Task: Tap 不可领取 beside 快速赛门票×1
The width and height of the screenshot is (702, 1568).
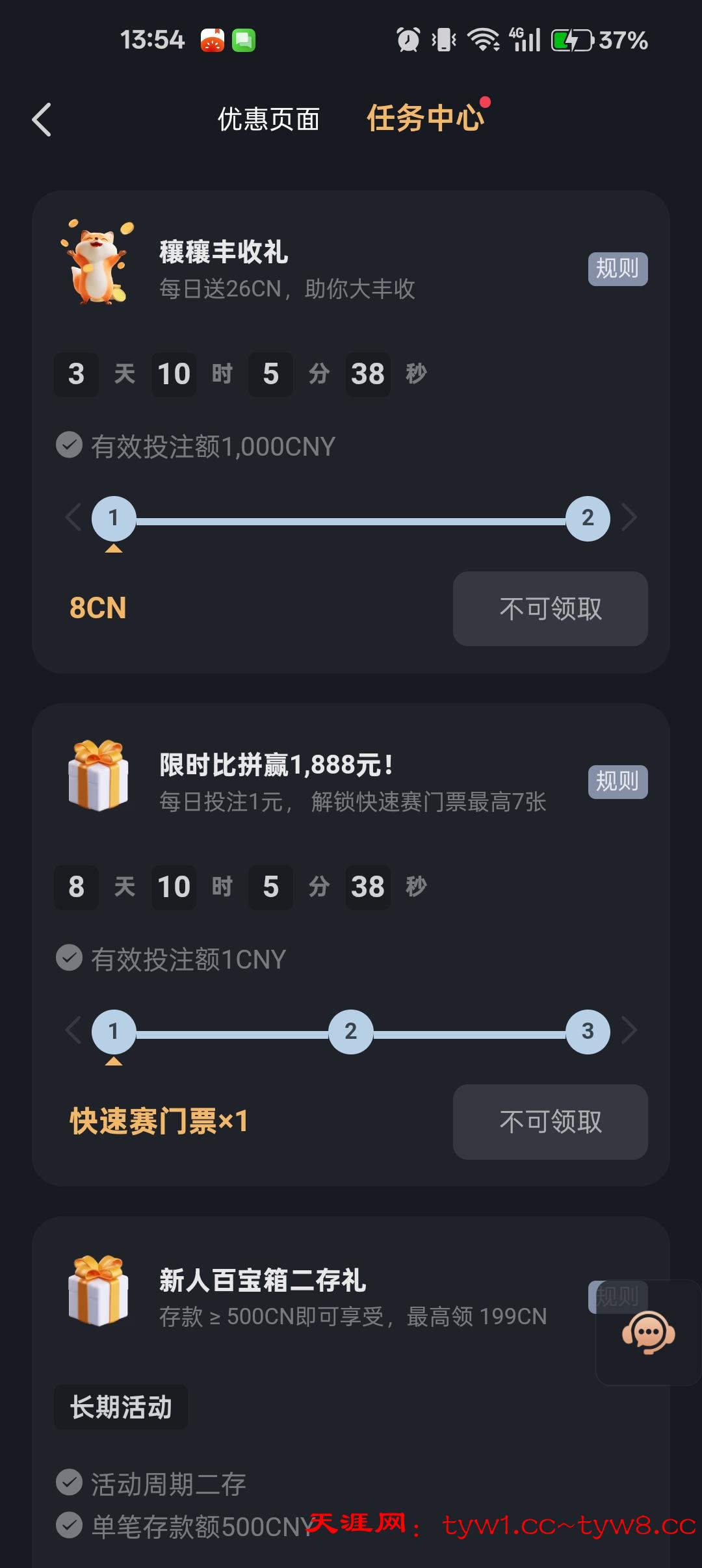Action: click(550, 1121)
